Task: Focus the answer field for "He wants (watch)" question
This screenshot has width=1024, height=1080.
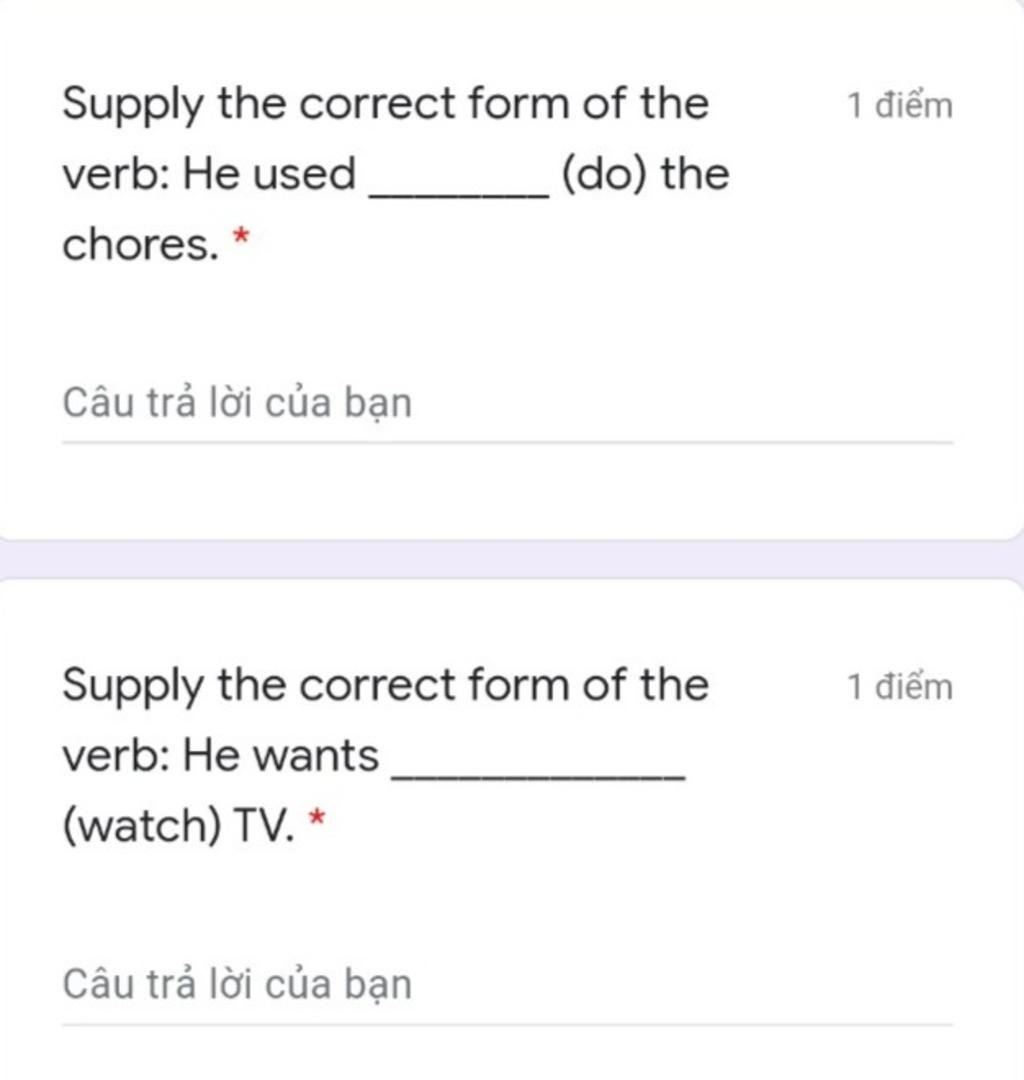Action: (x=506, y=986)
